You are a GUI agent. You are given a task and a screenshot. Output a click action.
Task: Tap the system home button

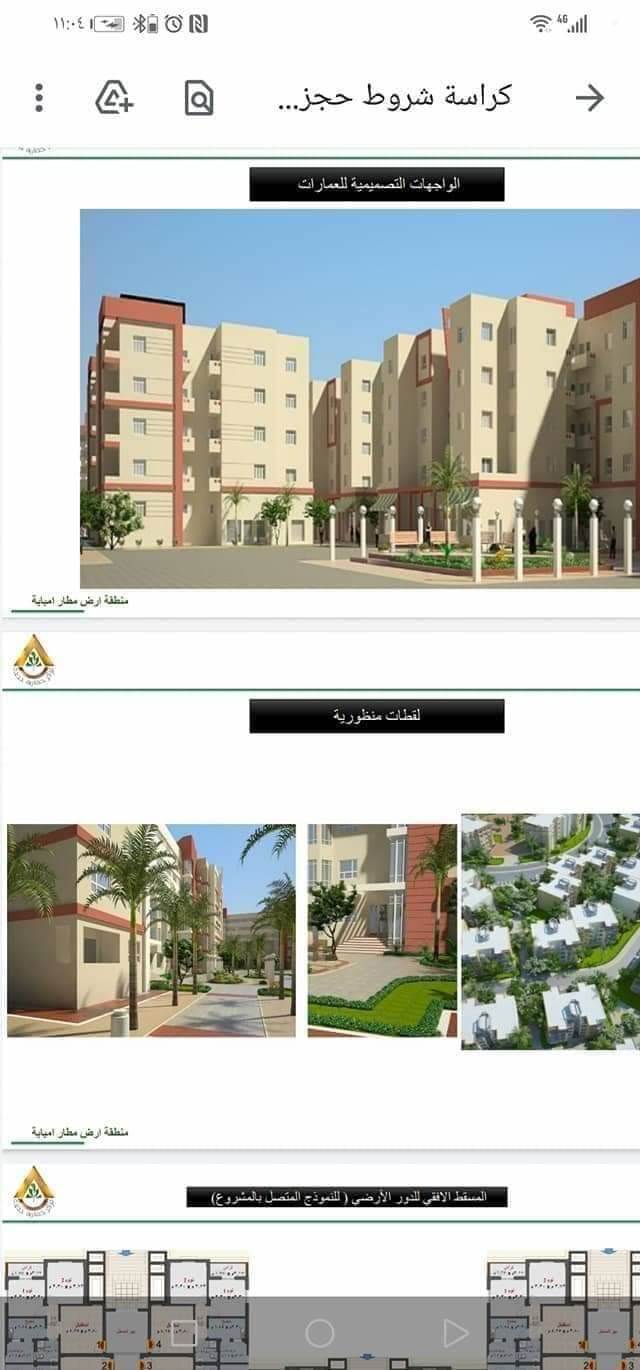[319, 1332]
